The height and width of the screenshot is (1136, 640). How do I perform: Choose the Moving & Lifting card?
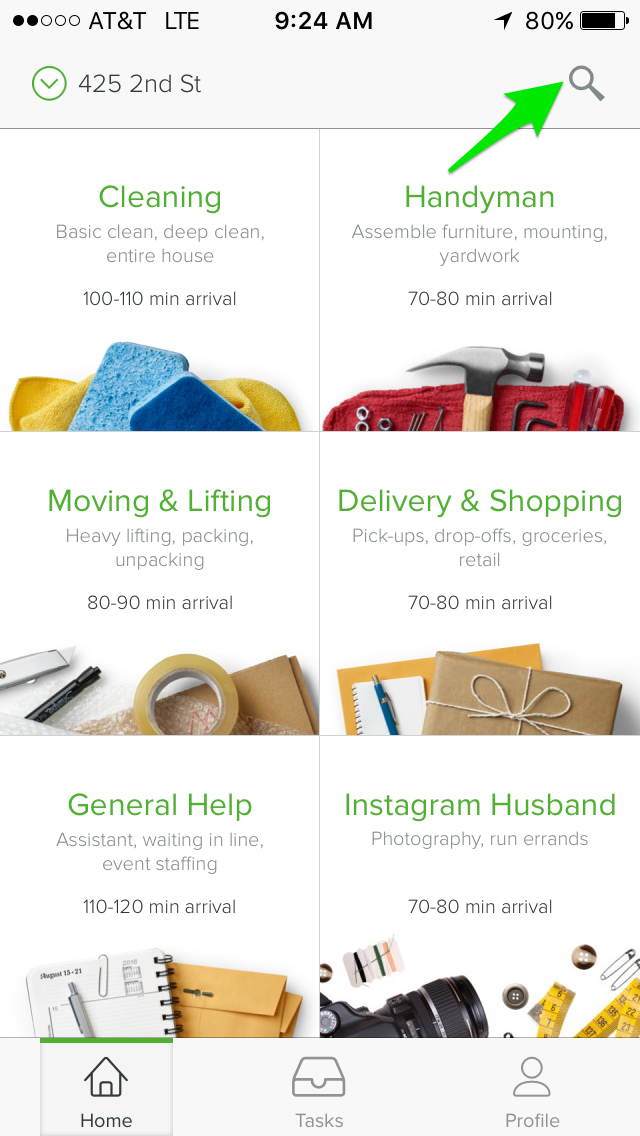click(x=159, y=584)
